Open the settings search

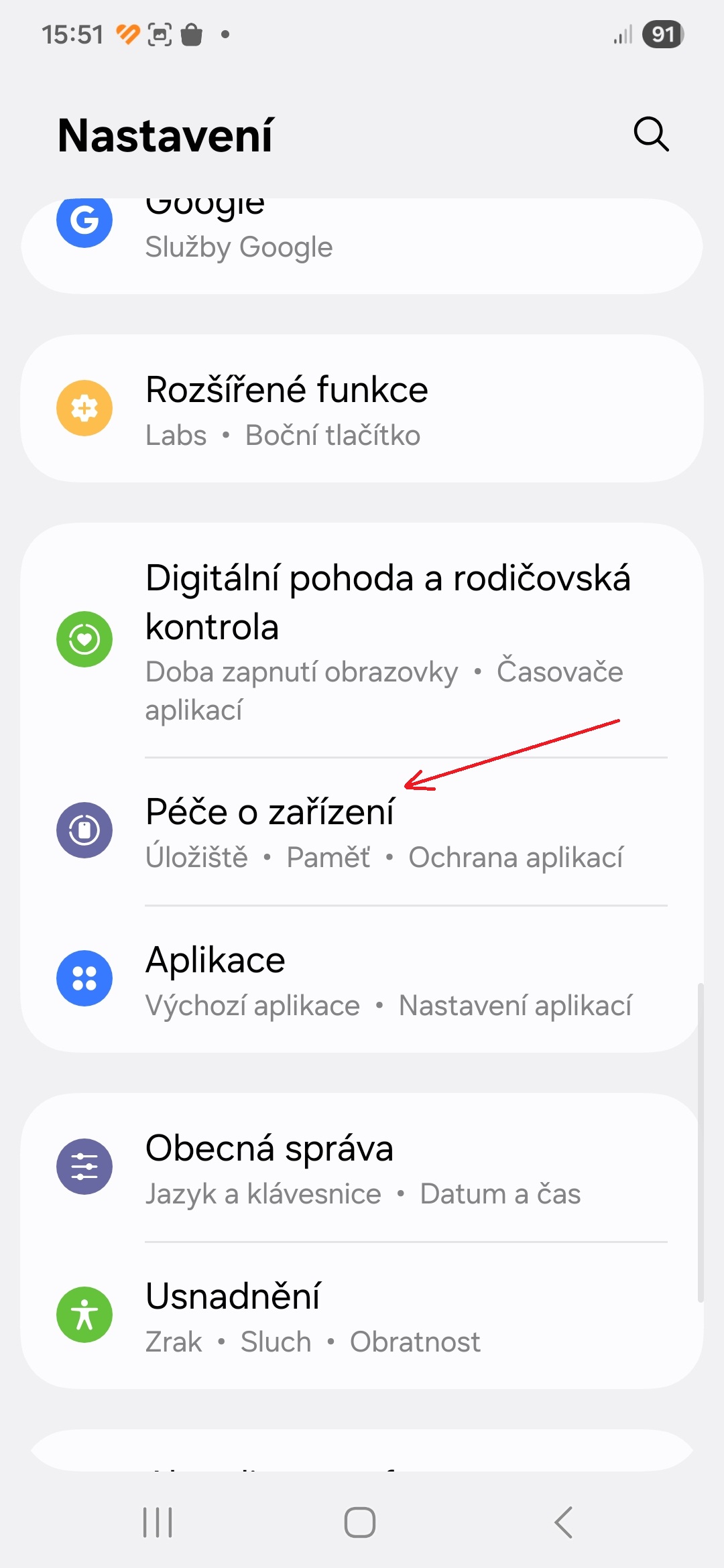(651, 135)
